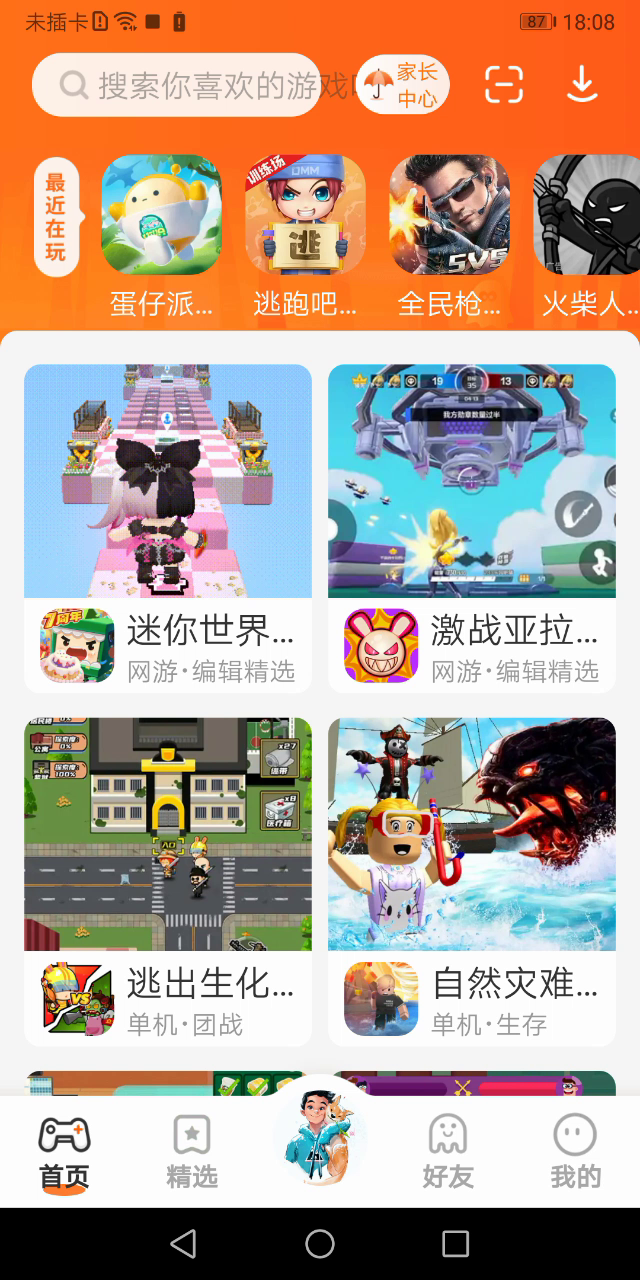Image resolution: width=640 pixels, height=1280 pixels.
Task: Return to the phone home screen
Action: tap(320, 1243)
